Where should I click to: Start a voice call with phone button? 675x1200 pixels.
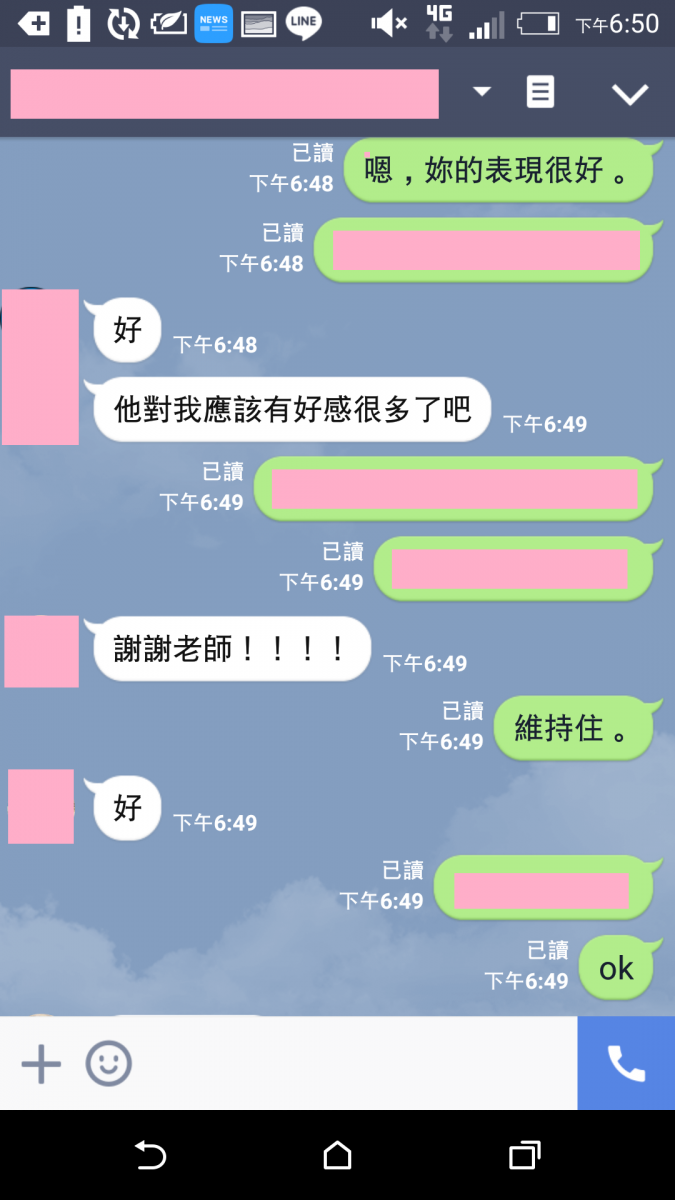tap(626, 1064)
